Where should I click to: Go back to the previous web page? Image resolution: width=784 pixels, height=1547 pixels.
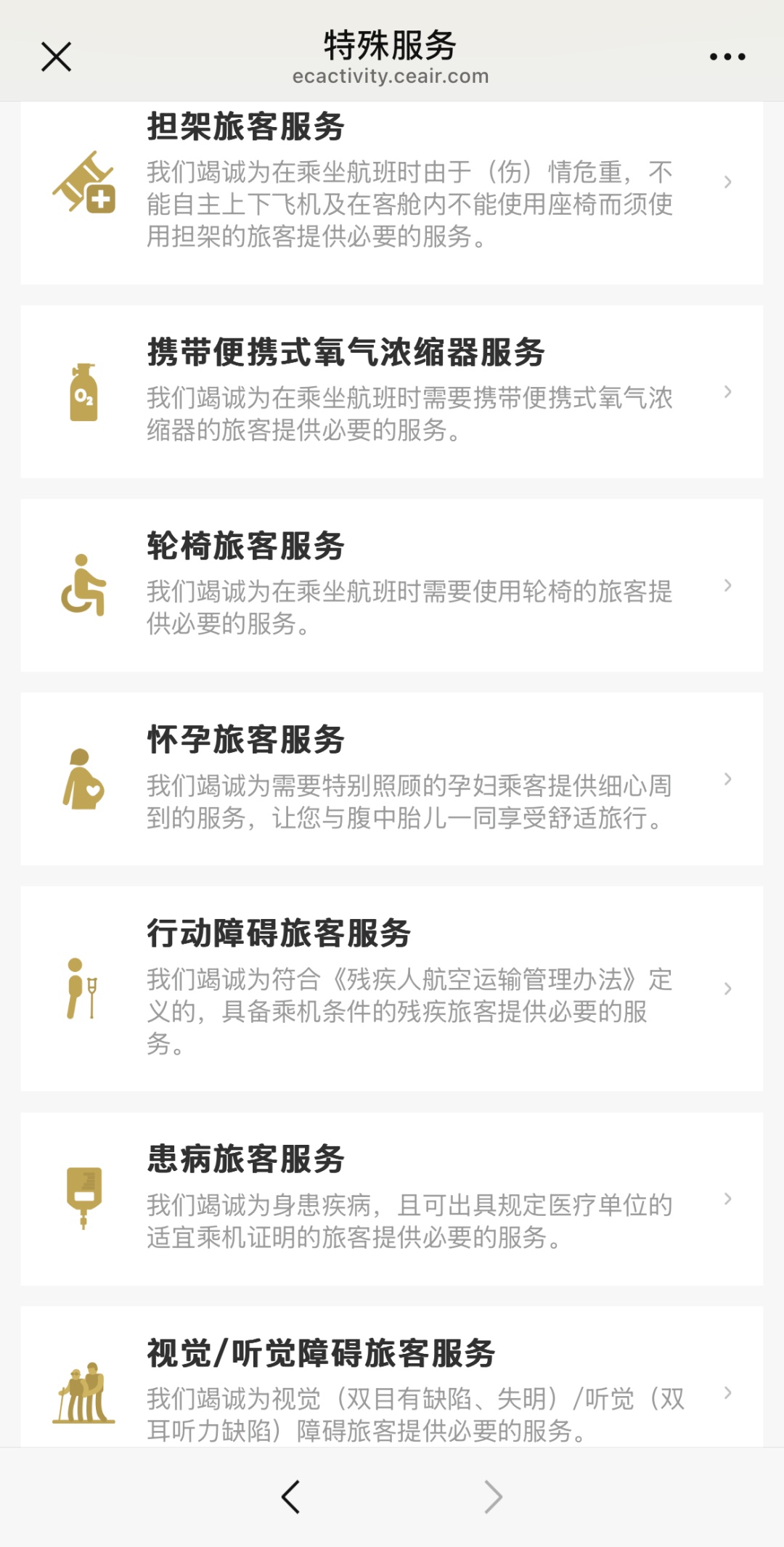coord(290,1496)
